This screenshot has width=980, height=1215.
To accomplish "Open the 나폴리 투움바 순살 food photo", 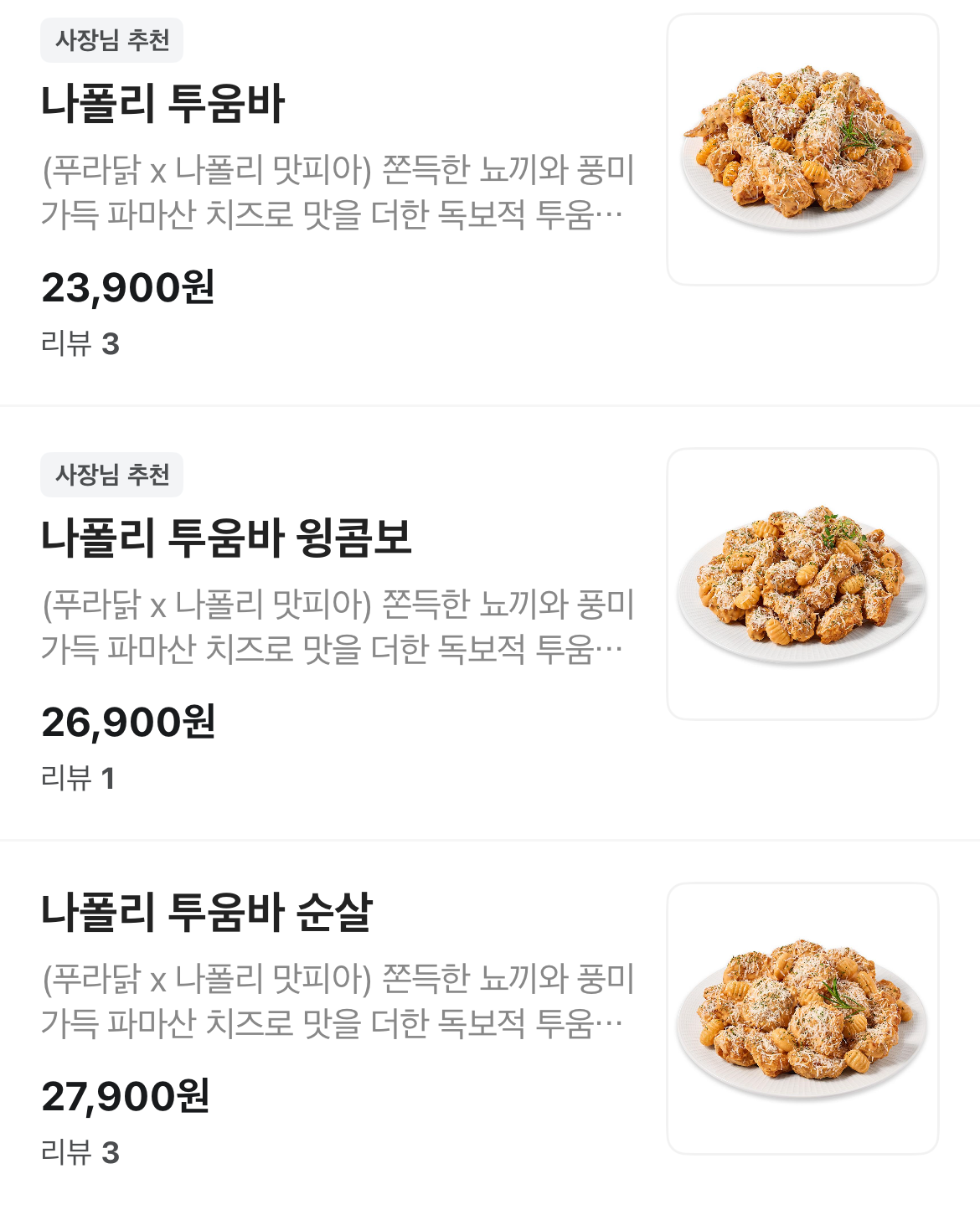I will click(x=802, y=1018).
